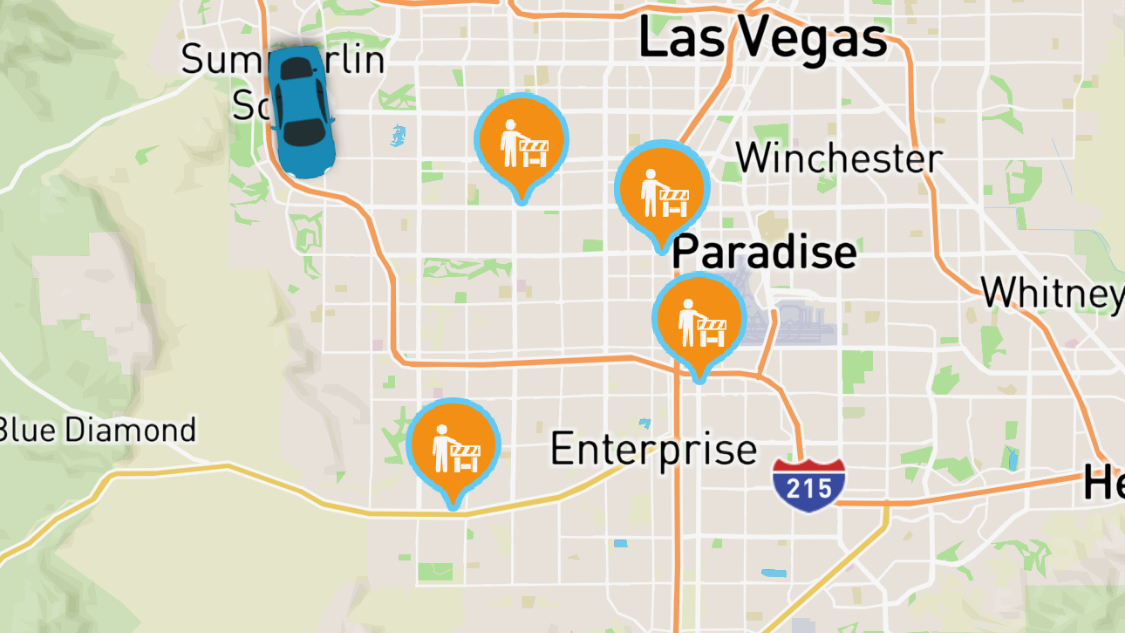Select the construction marker below Paradise label
Image resolution: width=1125 pixels, height=633 pixels.
(x=699, y=320)
